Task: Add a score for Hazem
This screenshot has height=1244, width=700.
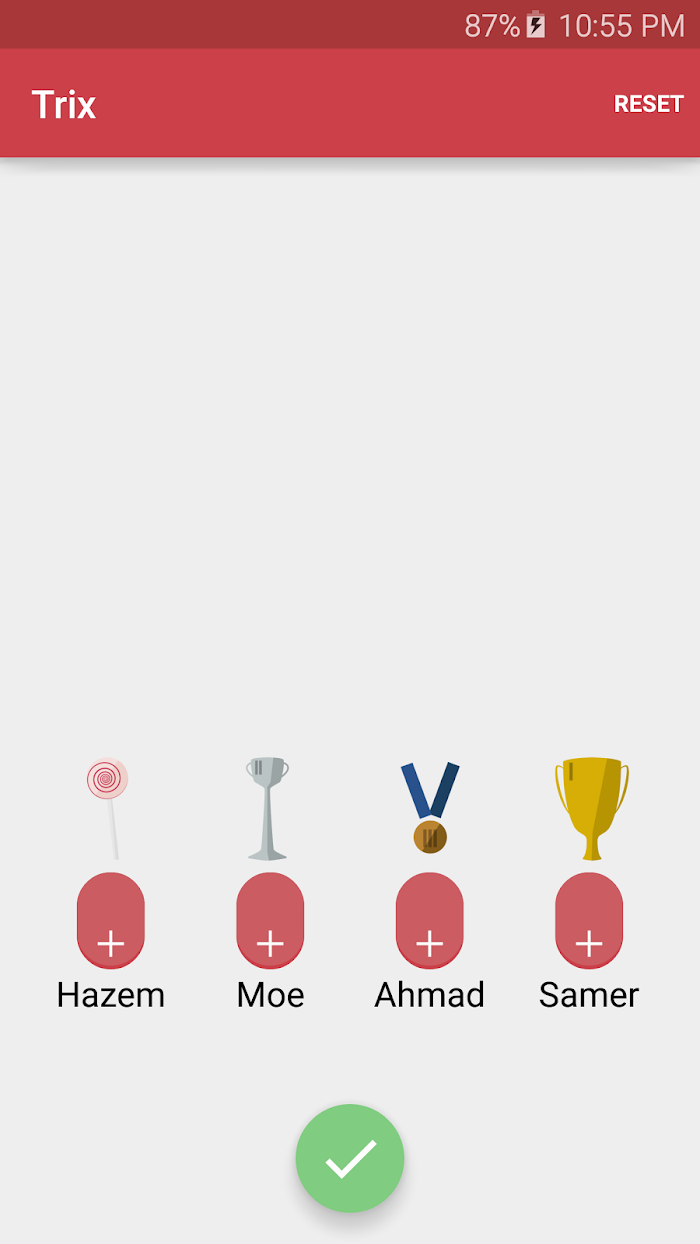Action: click(111, 920)
